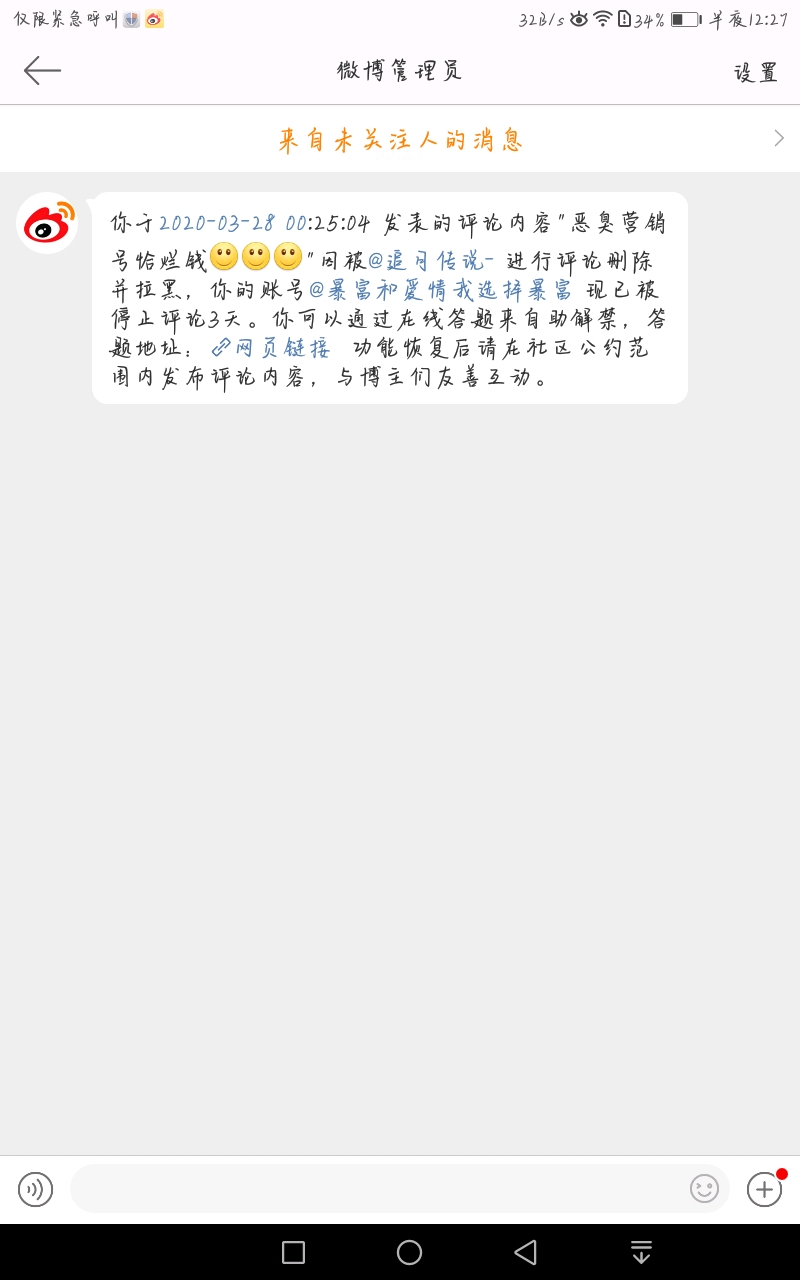This screenshot has height=1280, width=800.
Task: Switch to voice input mode
Action: (35, 1189)
